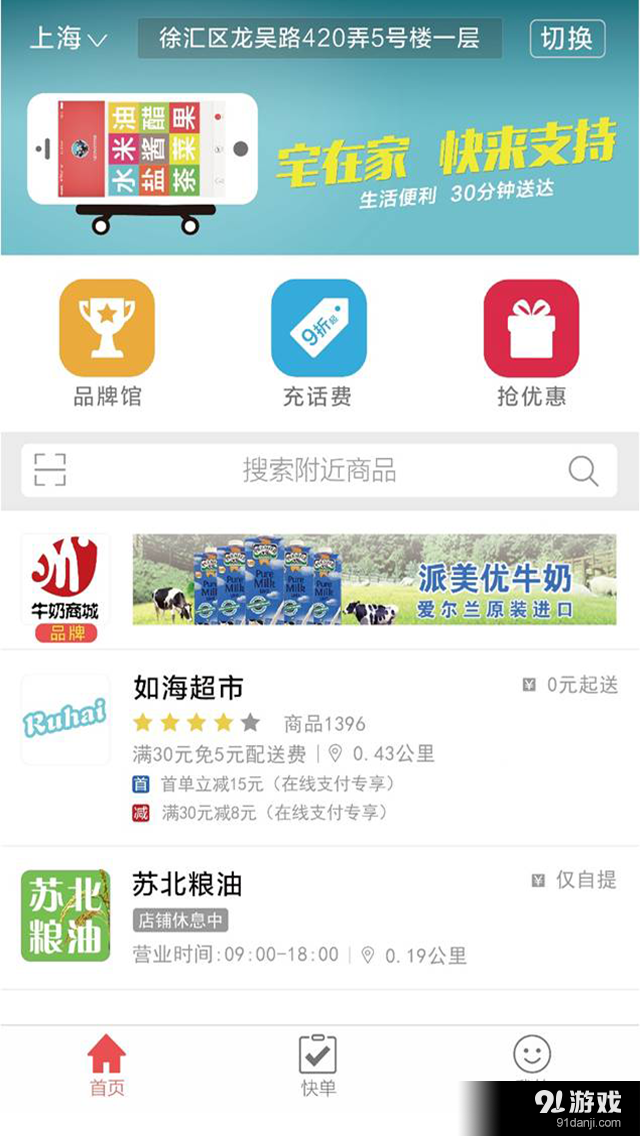The height and width of the screenshot is (1136, 640).
Task: Tap the scan code icon
Action: (50, 469)
